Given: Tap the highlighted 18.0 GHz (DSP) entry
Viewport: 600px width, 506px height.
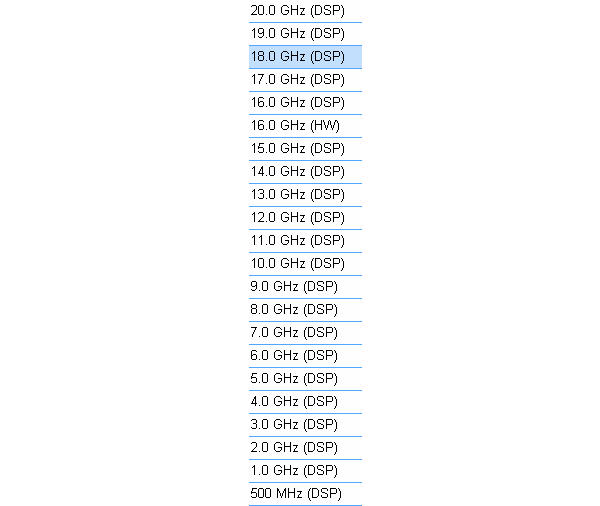Looking at the screenshot, I should pos(297,56).
